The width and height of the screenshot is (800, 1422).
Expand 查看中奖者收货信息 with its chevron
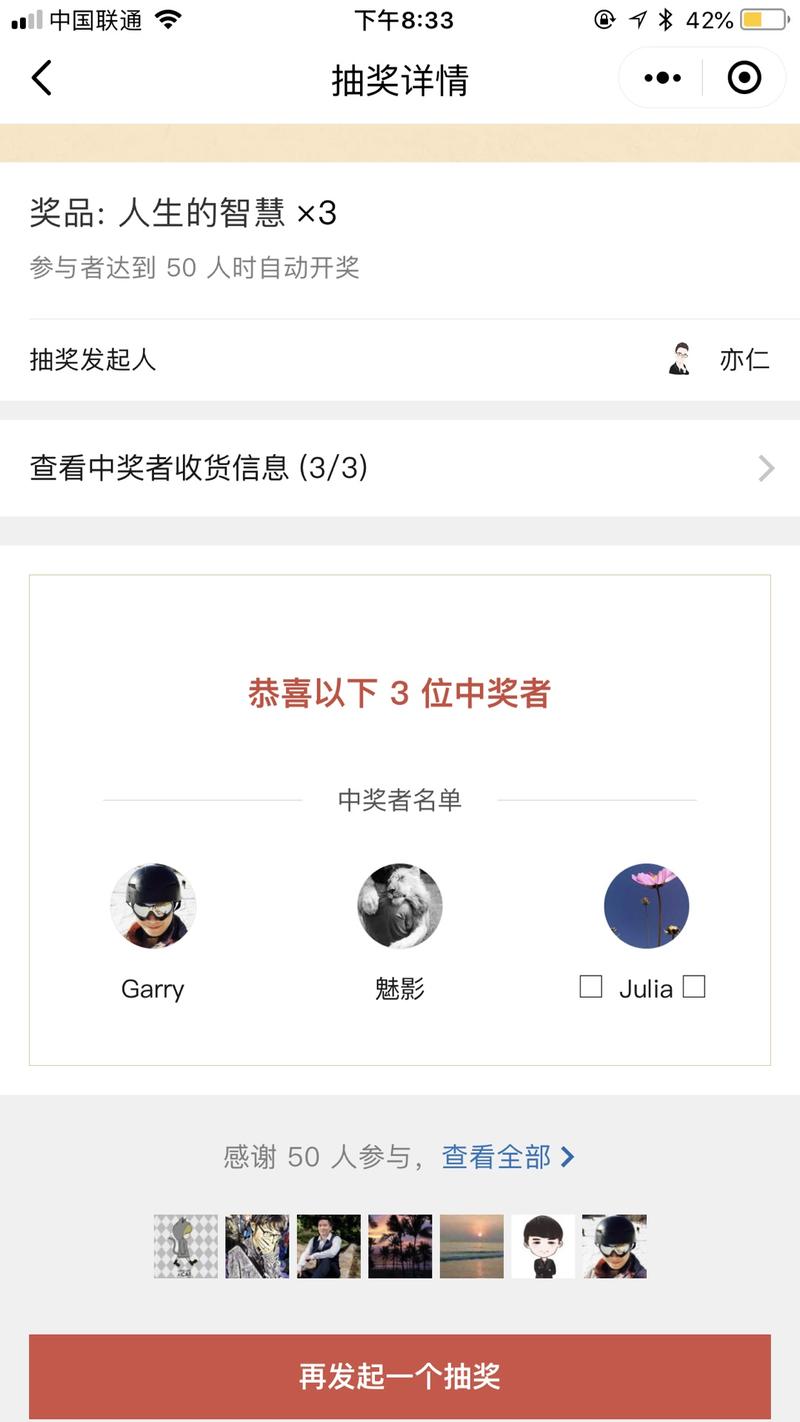[765, 468]
